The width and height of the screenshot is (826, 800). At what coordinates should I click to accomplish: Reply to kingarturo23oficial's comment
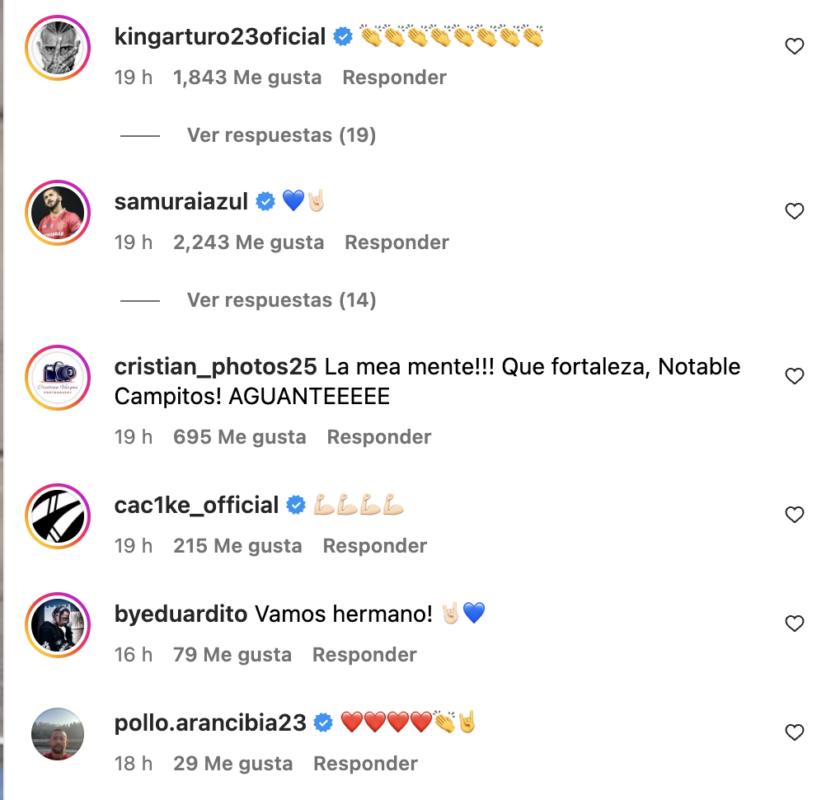[394, 77]
